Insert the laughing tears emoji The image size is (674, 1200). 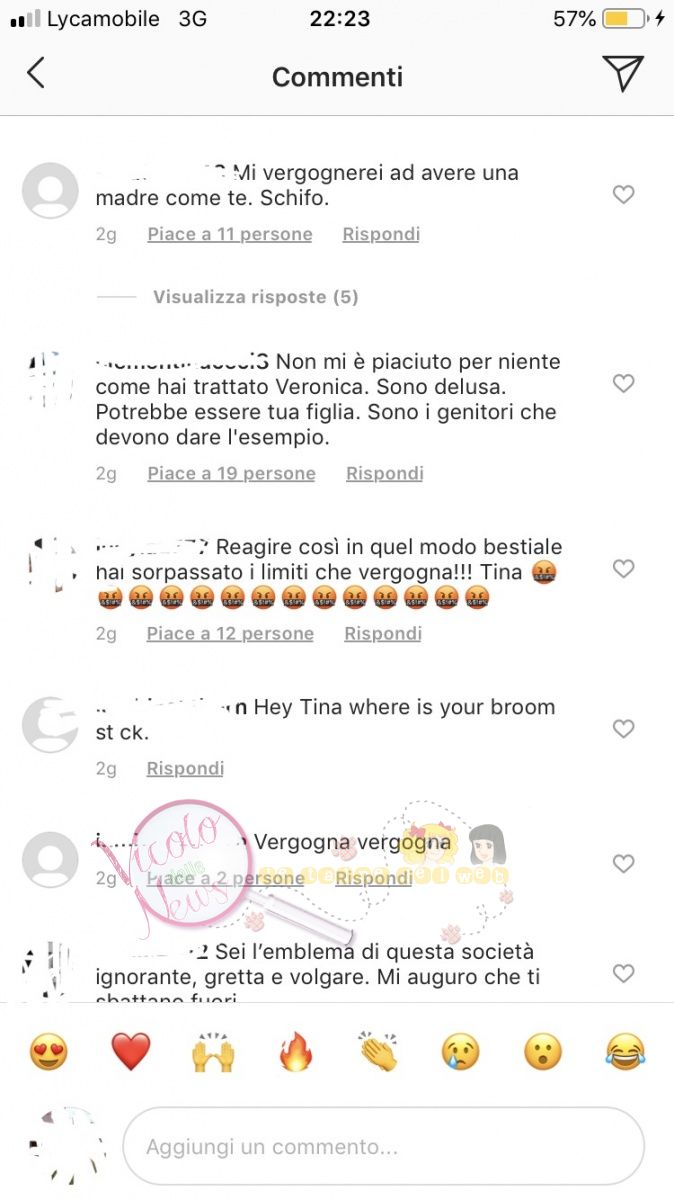pyautogui.click(x=625, y=1052)
